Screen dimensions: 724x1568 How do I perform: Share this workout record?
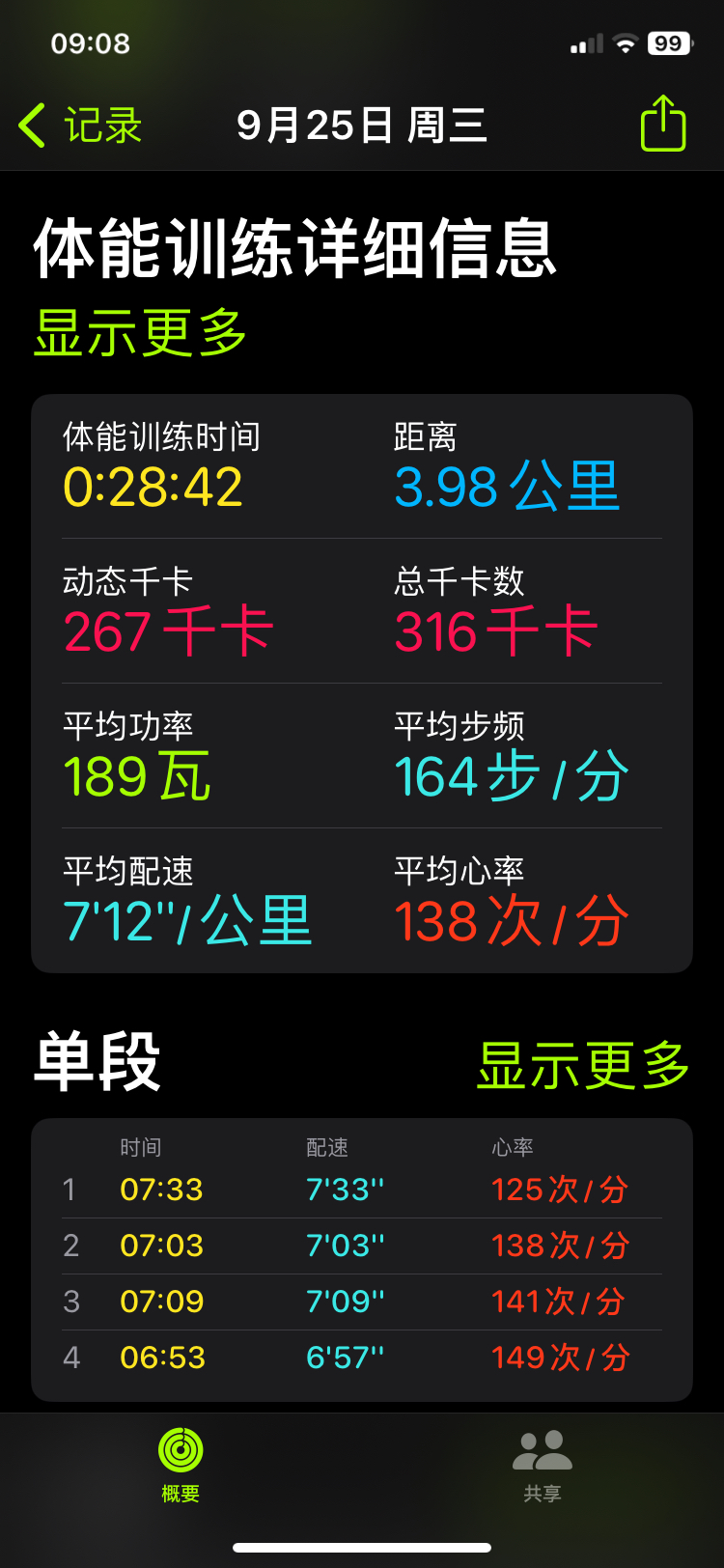662,124
